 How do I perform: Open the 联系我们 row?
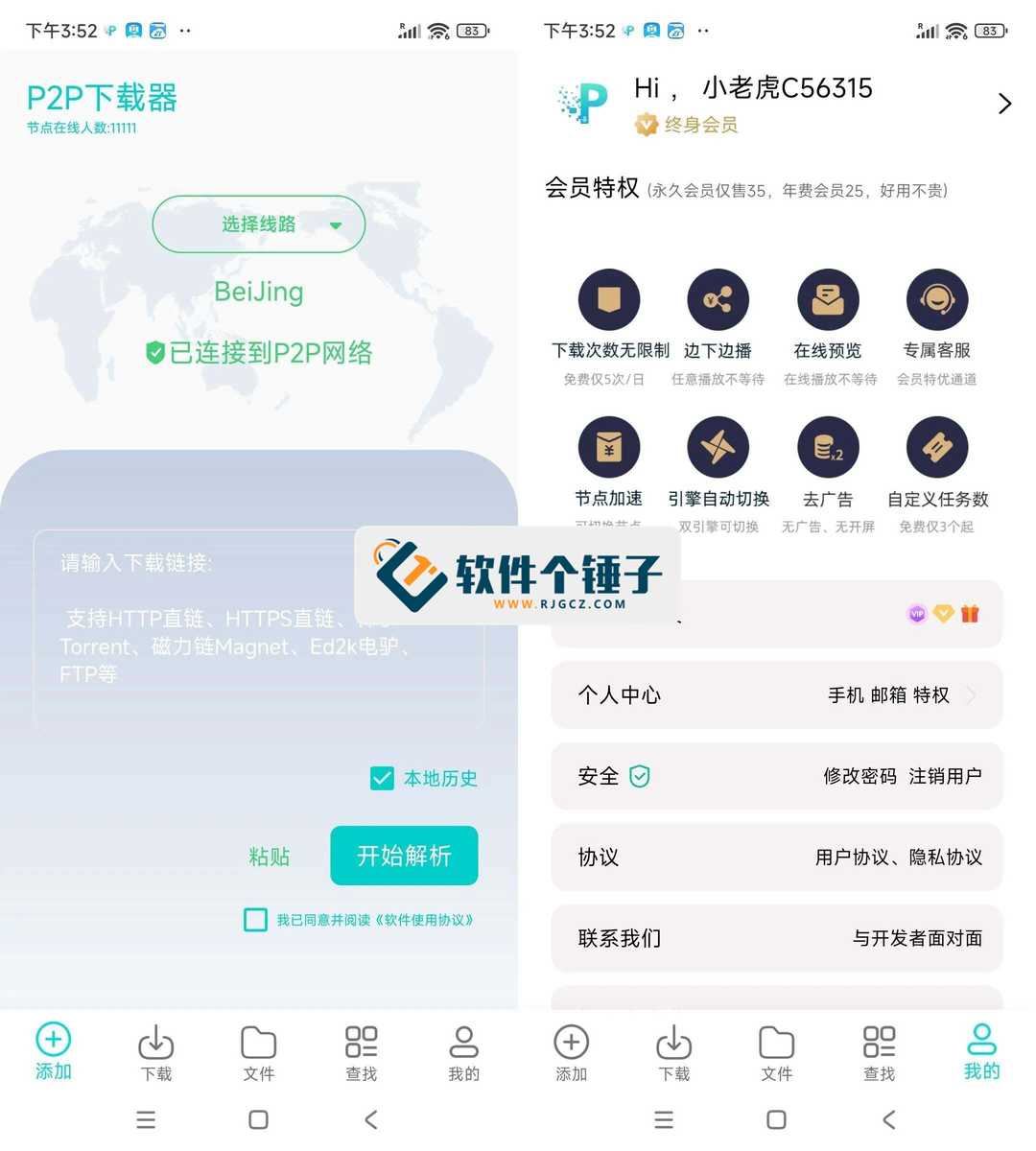tap(776, 938)
